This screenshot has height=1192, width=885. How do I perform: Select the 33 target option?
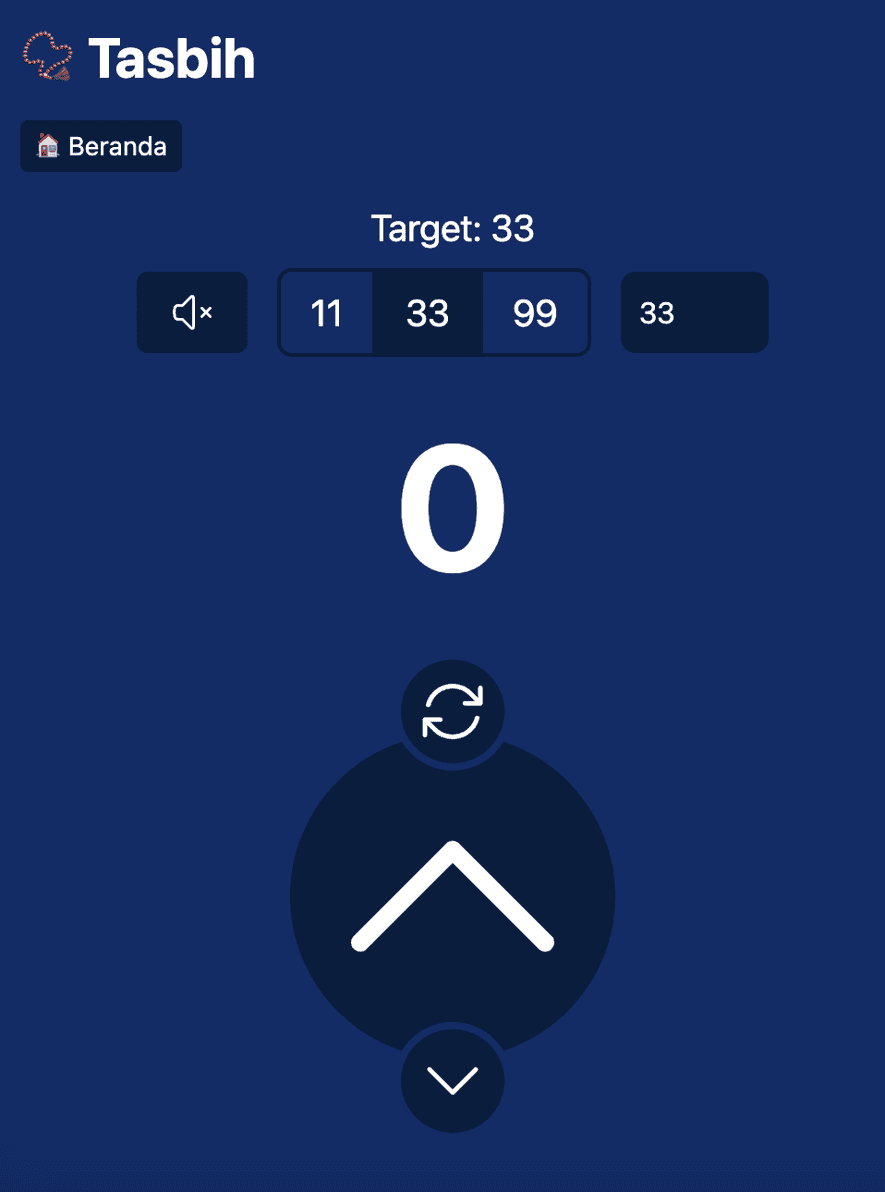tap(428, 313)
